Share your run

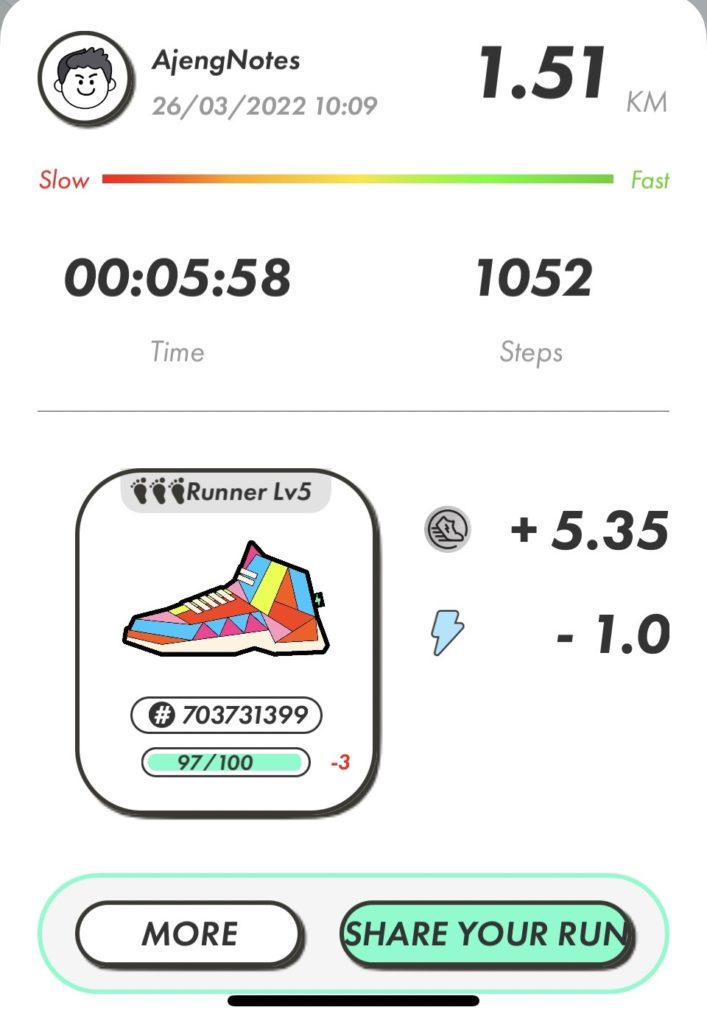(488, 934)
